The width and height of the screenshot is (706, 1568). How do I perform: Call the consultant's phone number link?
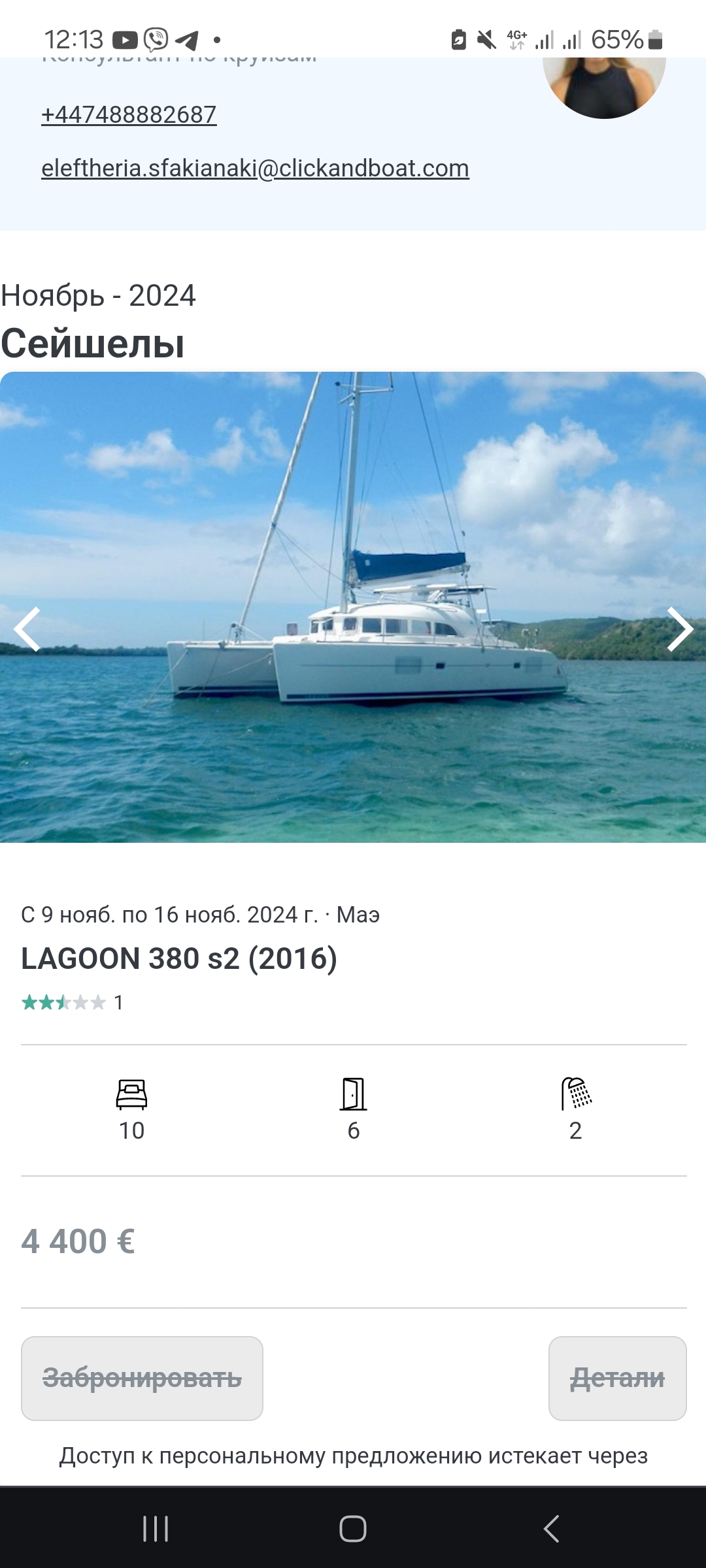click(129, 115)
